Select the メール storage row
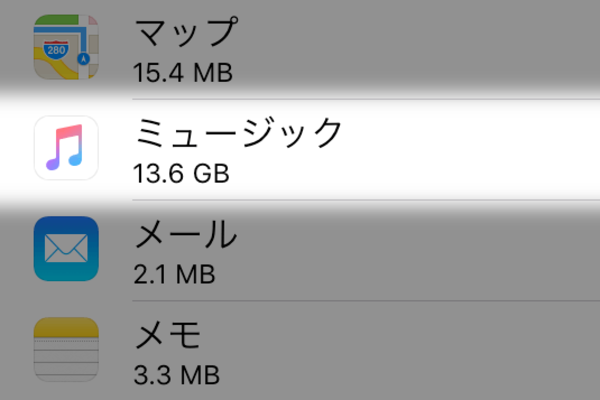Screen dimensions: 600x400 pyautogui.click(x=300, y=250)
